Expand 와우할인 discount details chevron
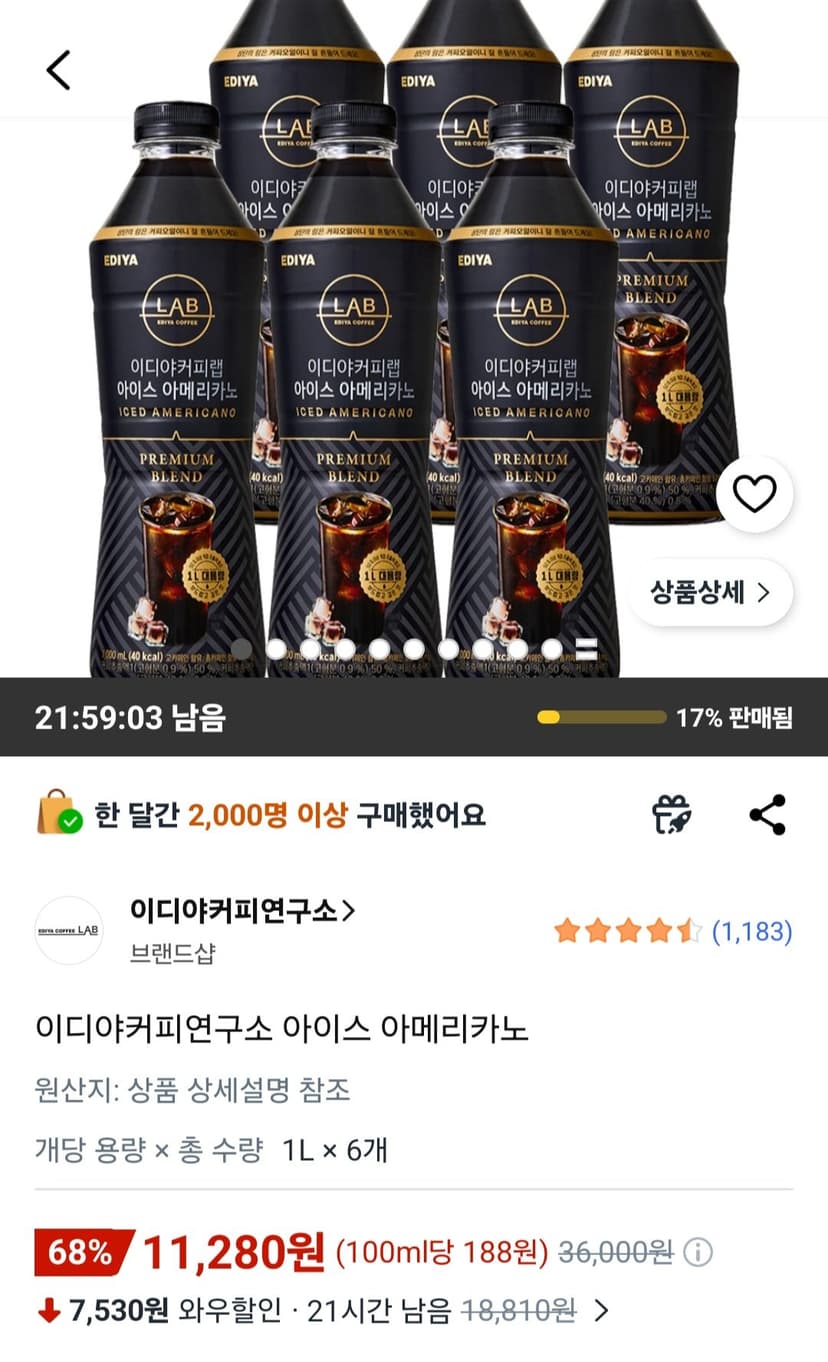828x1362 pixels. [x=601, y=1310]
